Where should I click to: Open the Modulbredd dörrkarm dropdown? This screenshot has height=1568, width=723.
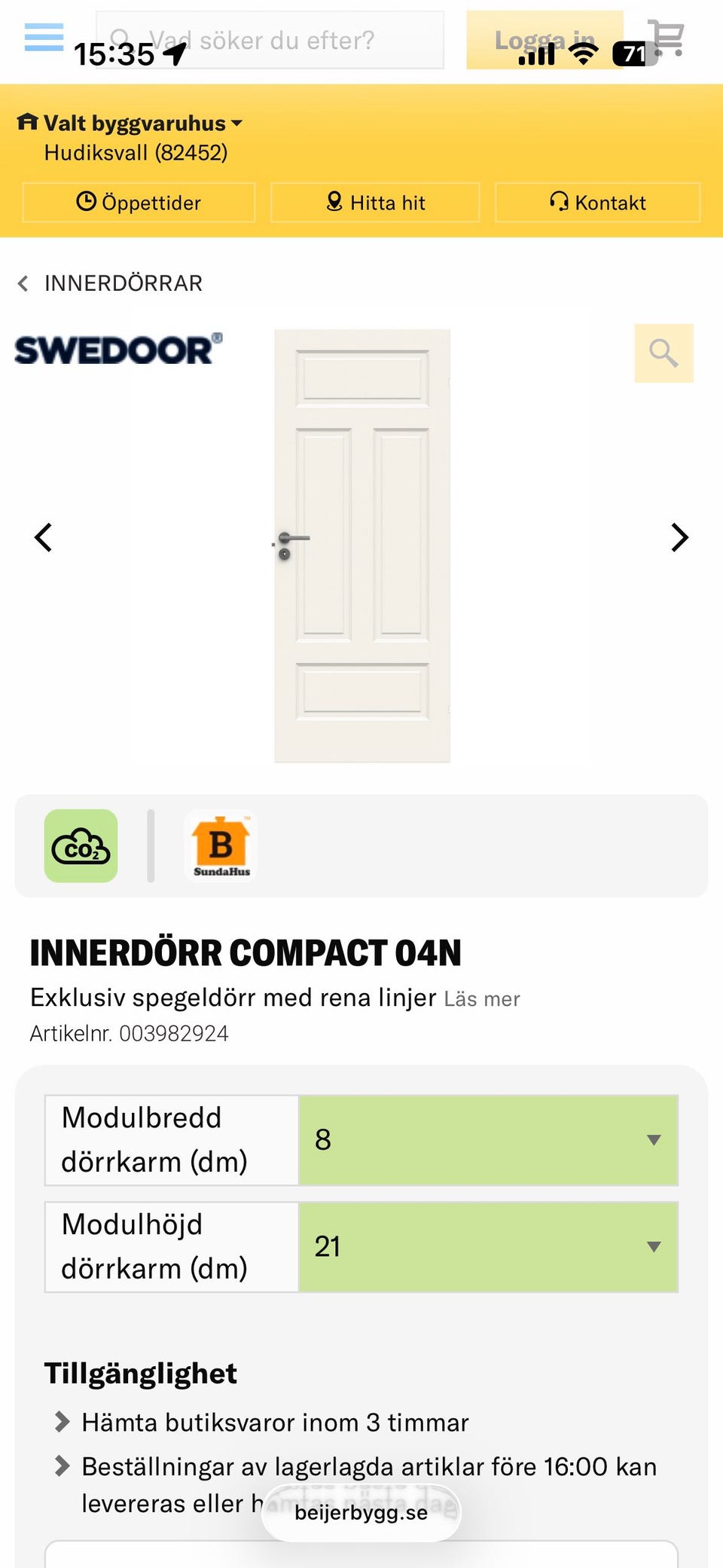[488, 1140]
